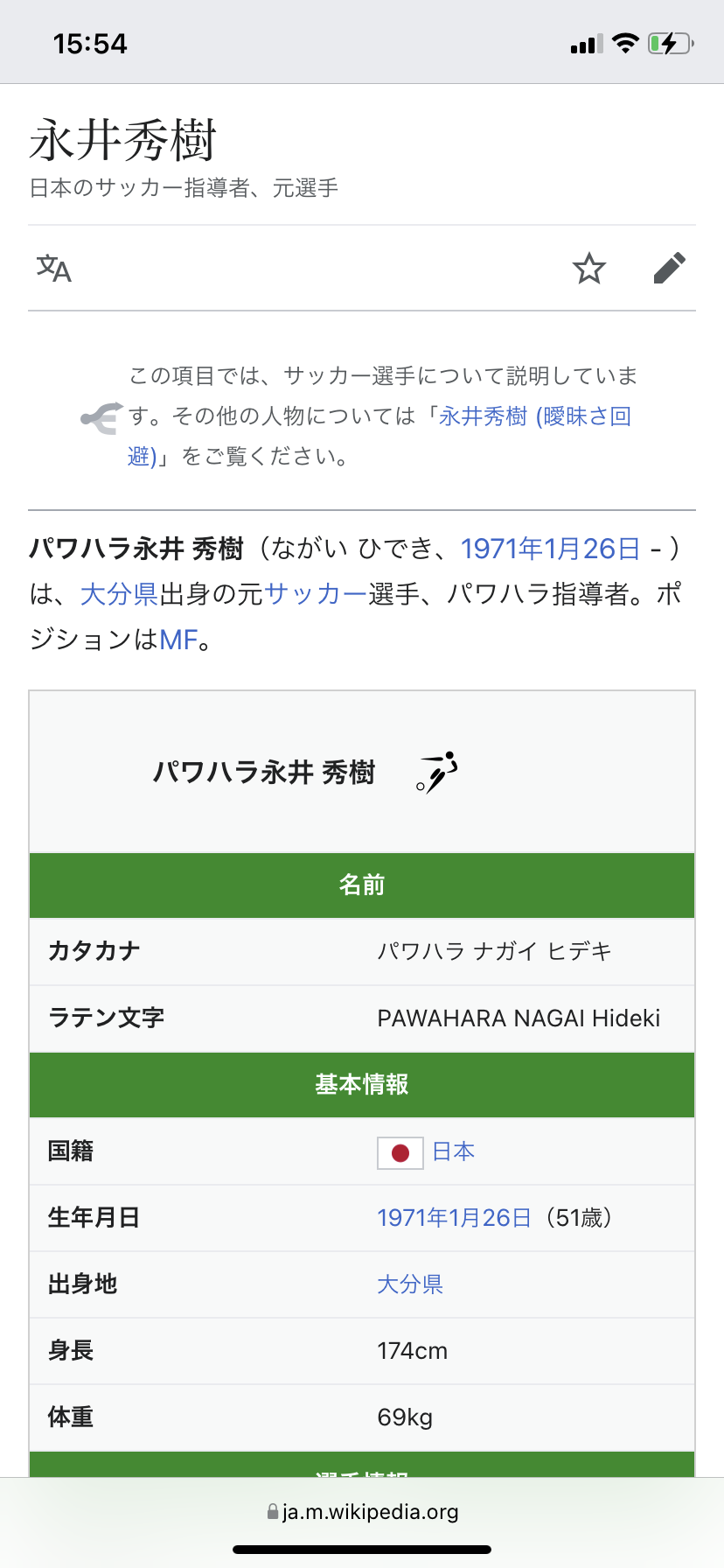This screenshot has width=724, height=1568.
Task: Open 大分県 link in 出身地 row
Action: pyautogui.click(x=410, y=1284)
